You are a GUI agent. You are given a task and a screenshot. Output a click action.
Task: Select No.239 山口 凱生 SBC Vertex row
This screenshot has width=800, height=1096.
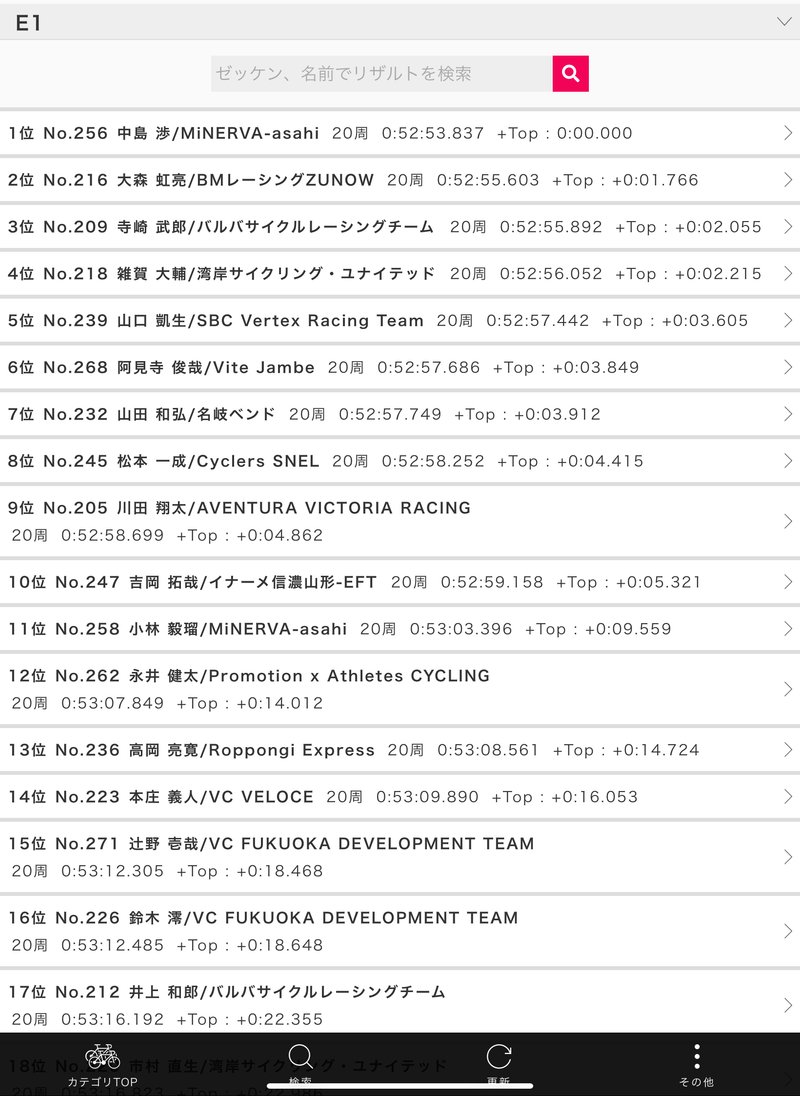tap(400, 320)
